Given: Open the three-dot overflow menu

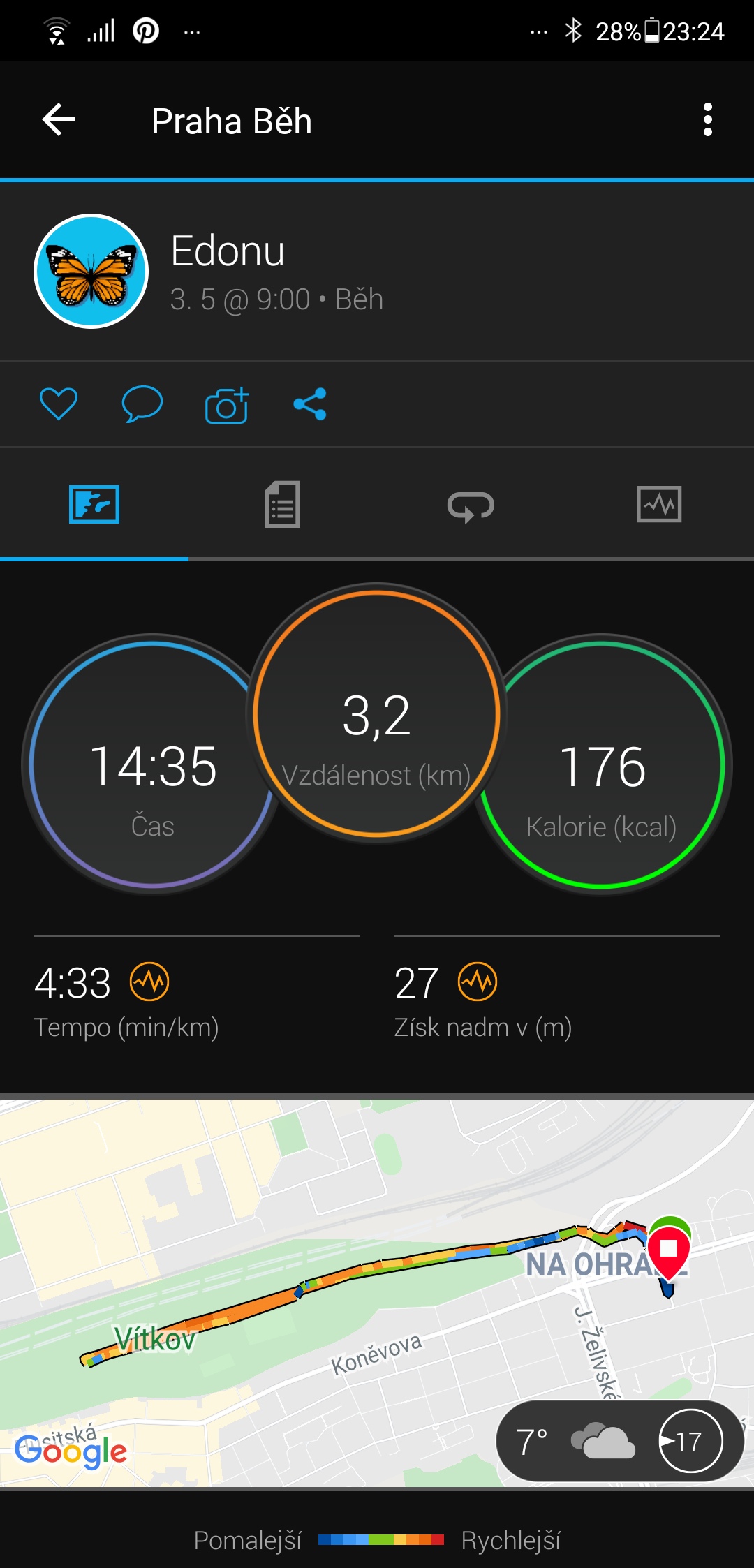Looking at the screenshot, I should pyautogui.click(x=707, y=120).
